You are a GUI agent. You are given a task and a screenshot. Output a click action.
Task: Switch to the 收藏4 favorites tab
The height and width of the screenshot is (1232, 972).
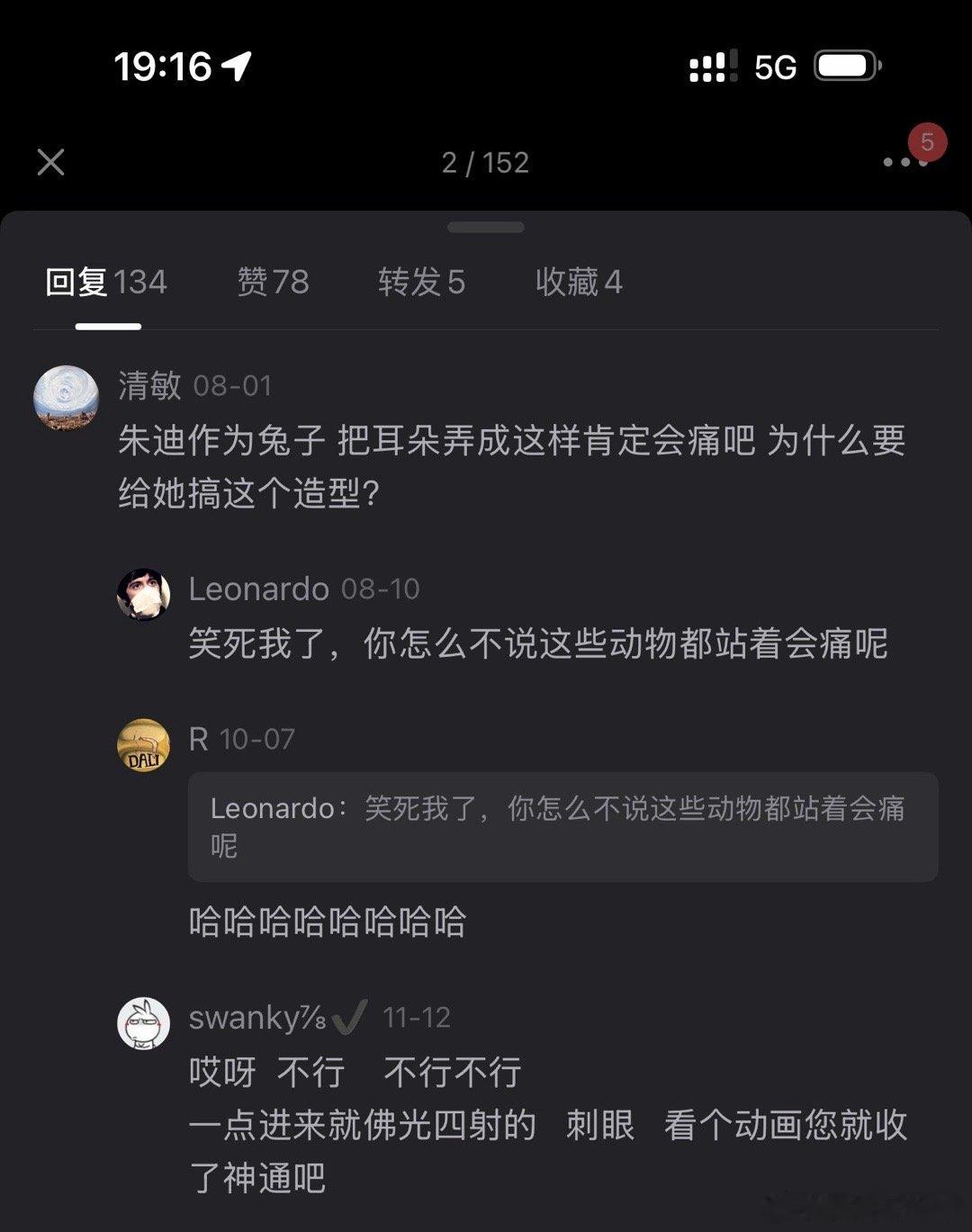[579, 283]
